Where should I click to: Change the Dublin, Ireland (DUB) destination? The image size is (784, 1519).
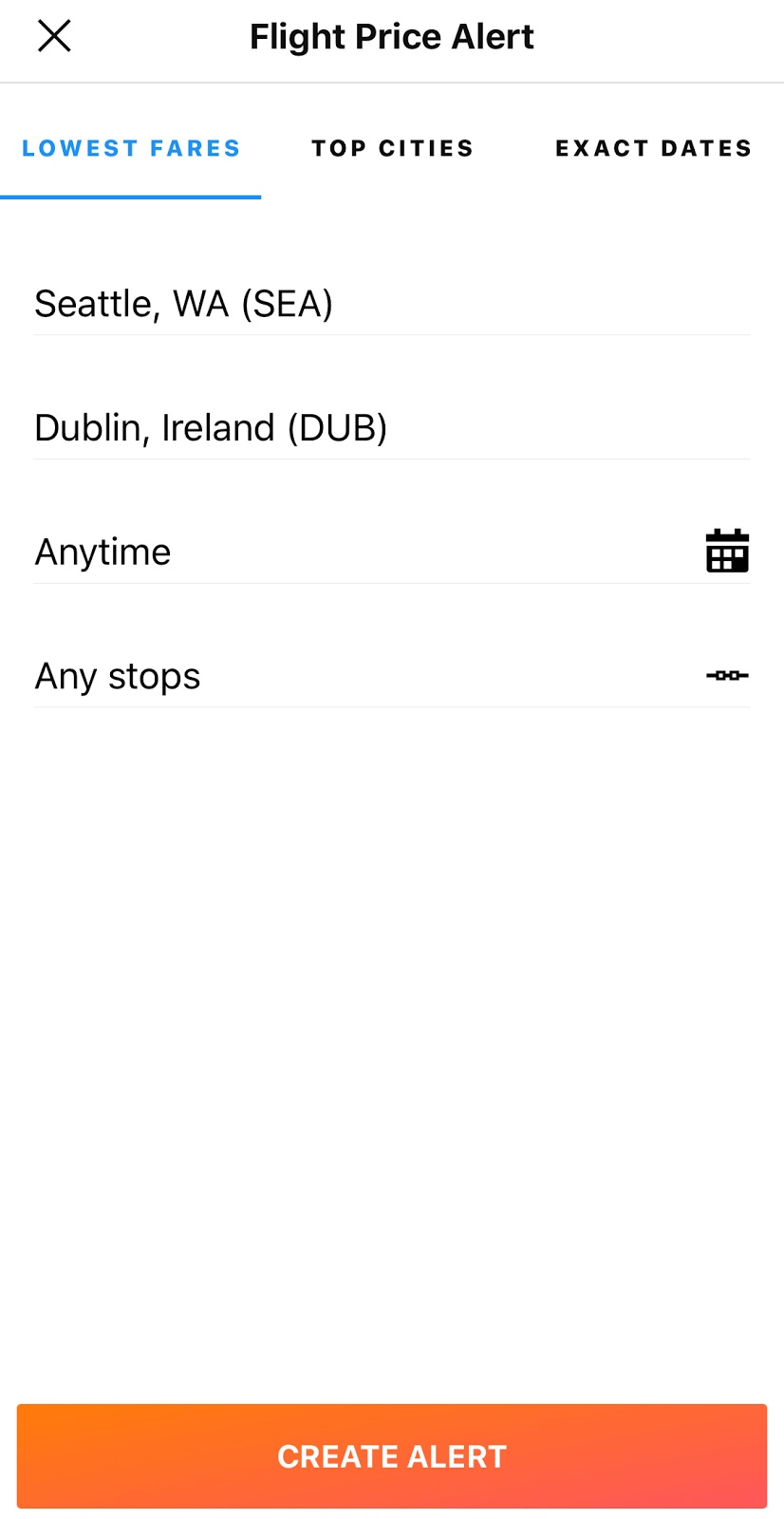point(392,428)
